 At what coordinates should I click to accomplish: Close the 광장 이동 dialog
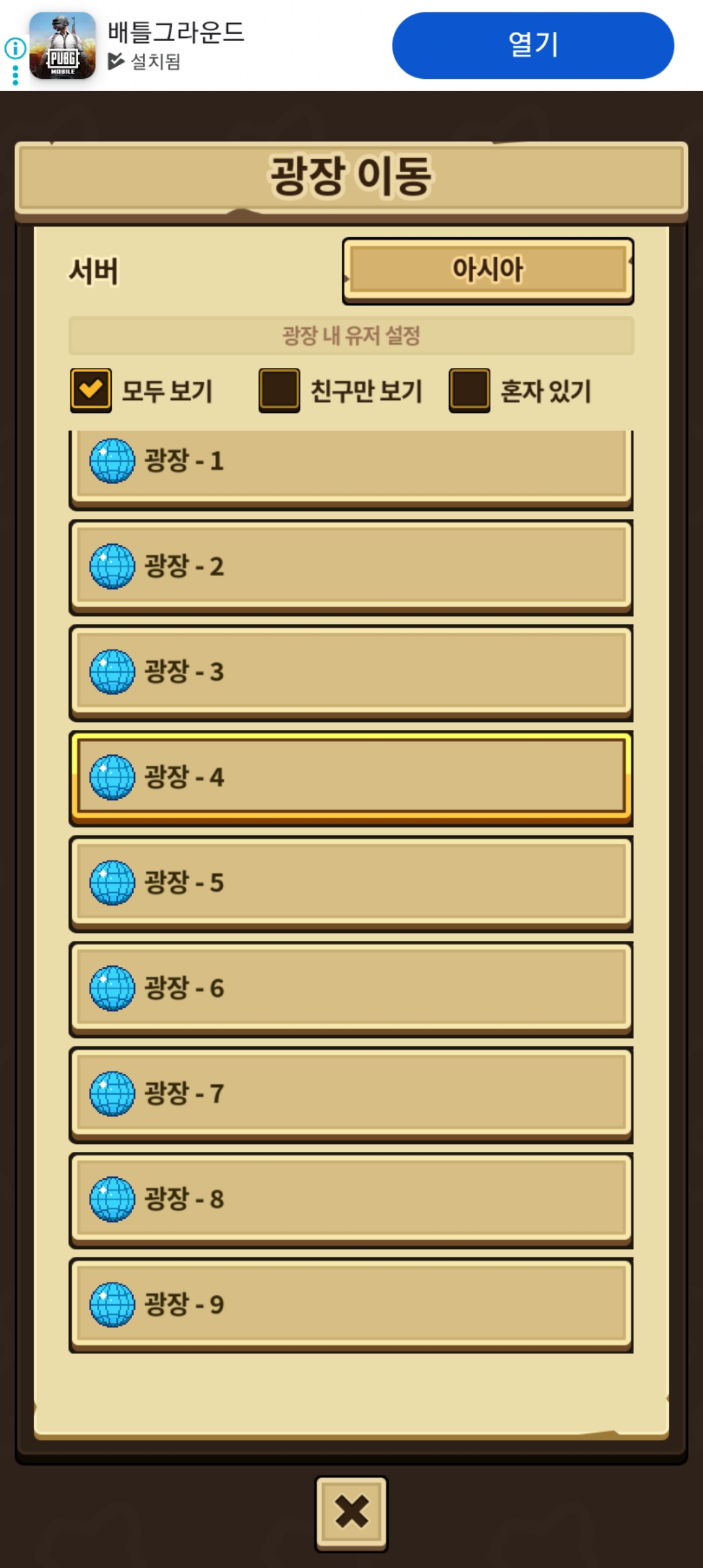(351, 1512)
